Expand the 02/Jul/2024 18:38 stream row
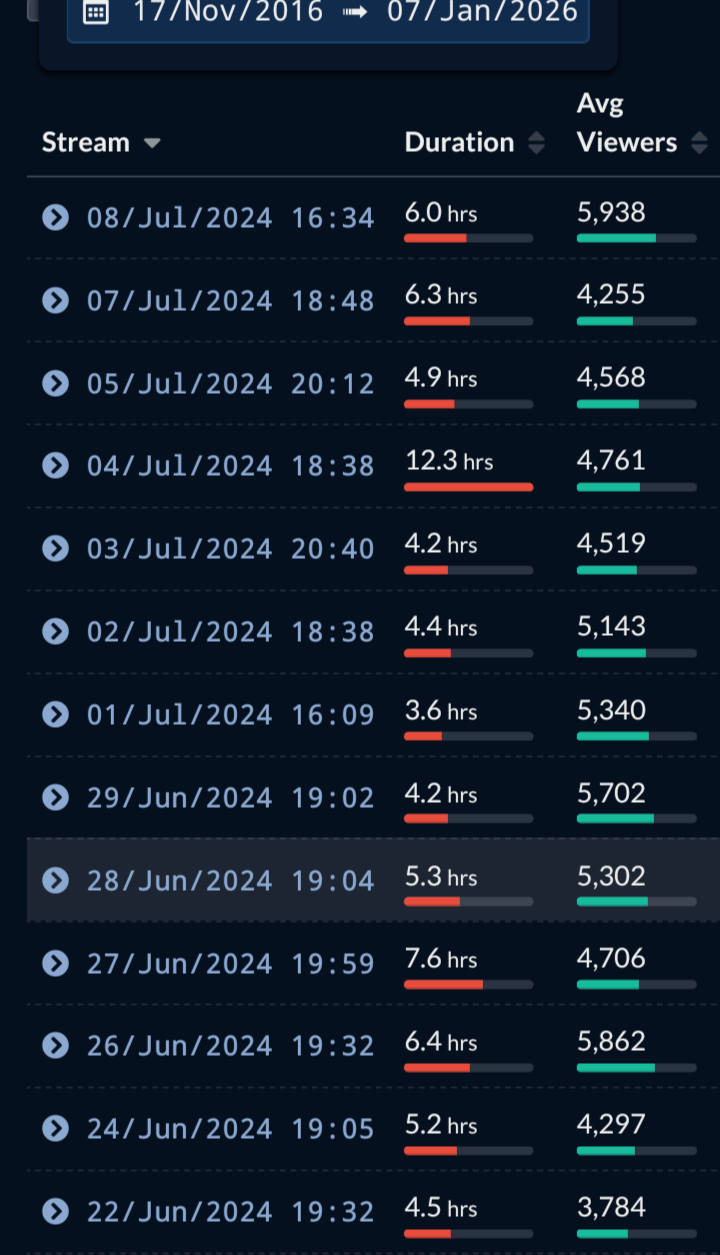The width and height of the screenshot is (720, 1255). pos(55,631)
